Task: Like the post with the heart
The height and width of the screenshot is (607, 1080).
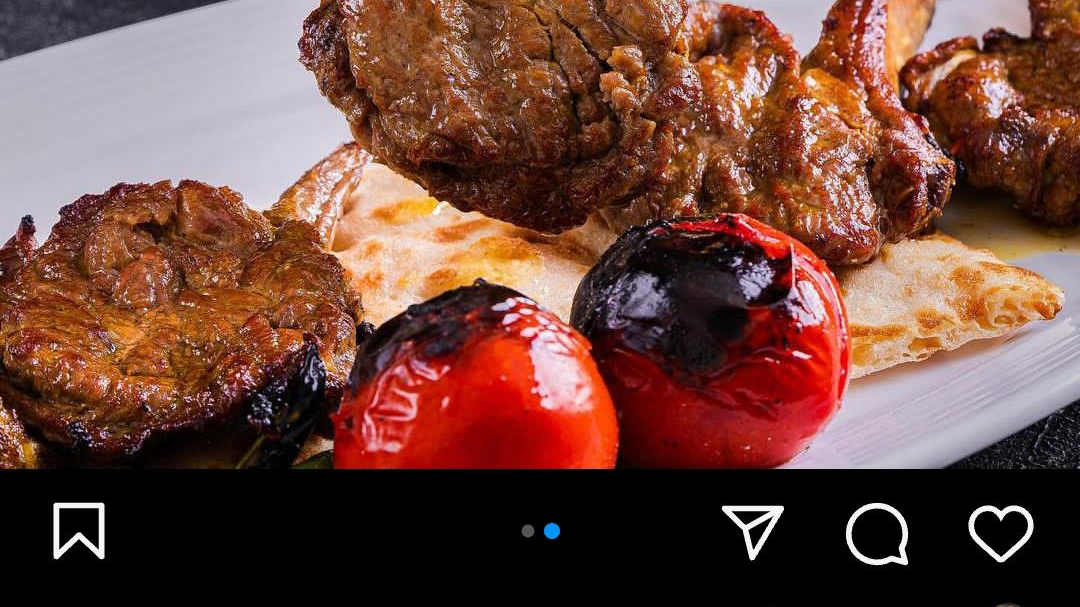Action: pos(1000,532)
